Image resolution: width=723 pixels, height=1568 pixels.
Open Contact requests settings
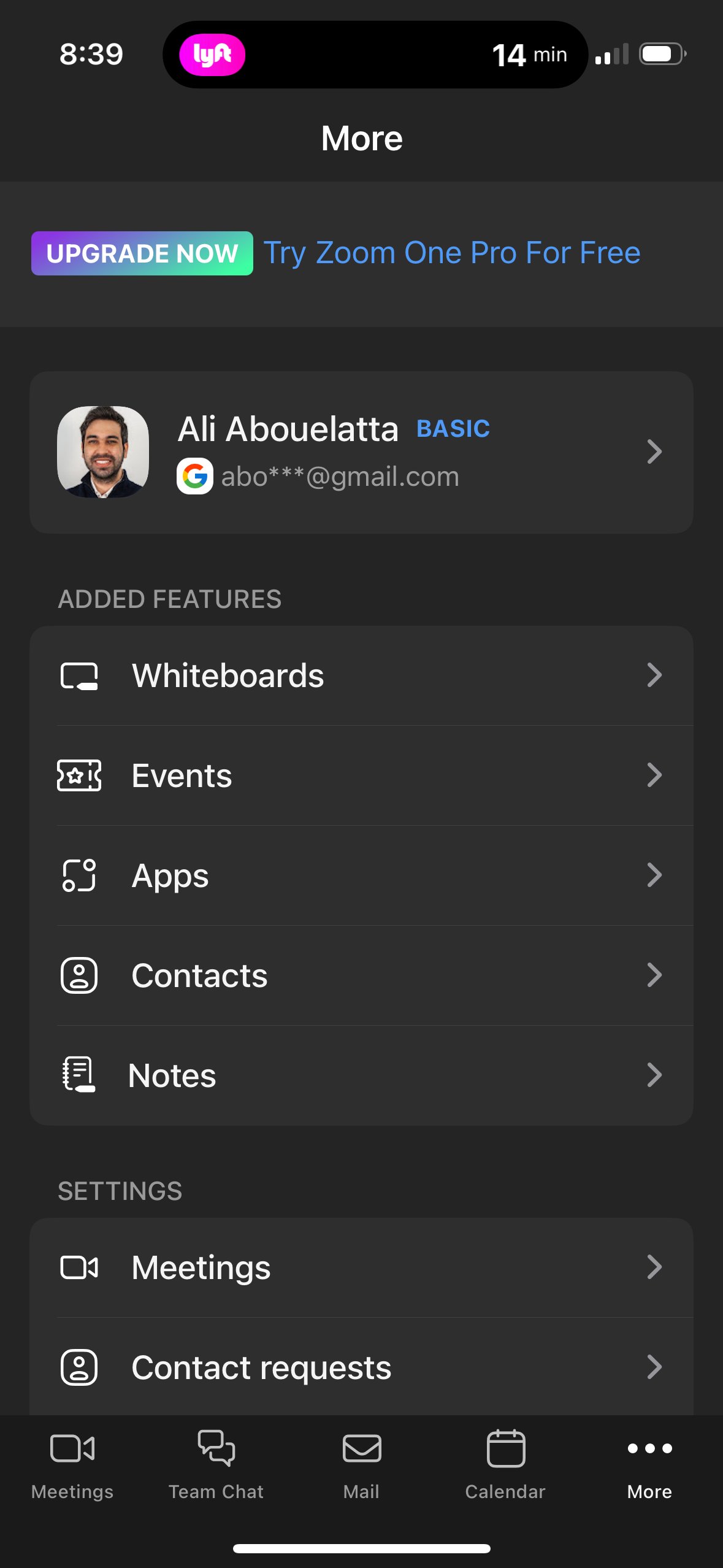click(x=361, y=1367)
